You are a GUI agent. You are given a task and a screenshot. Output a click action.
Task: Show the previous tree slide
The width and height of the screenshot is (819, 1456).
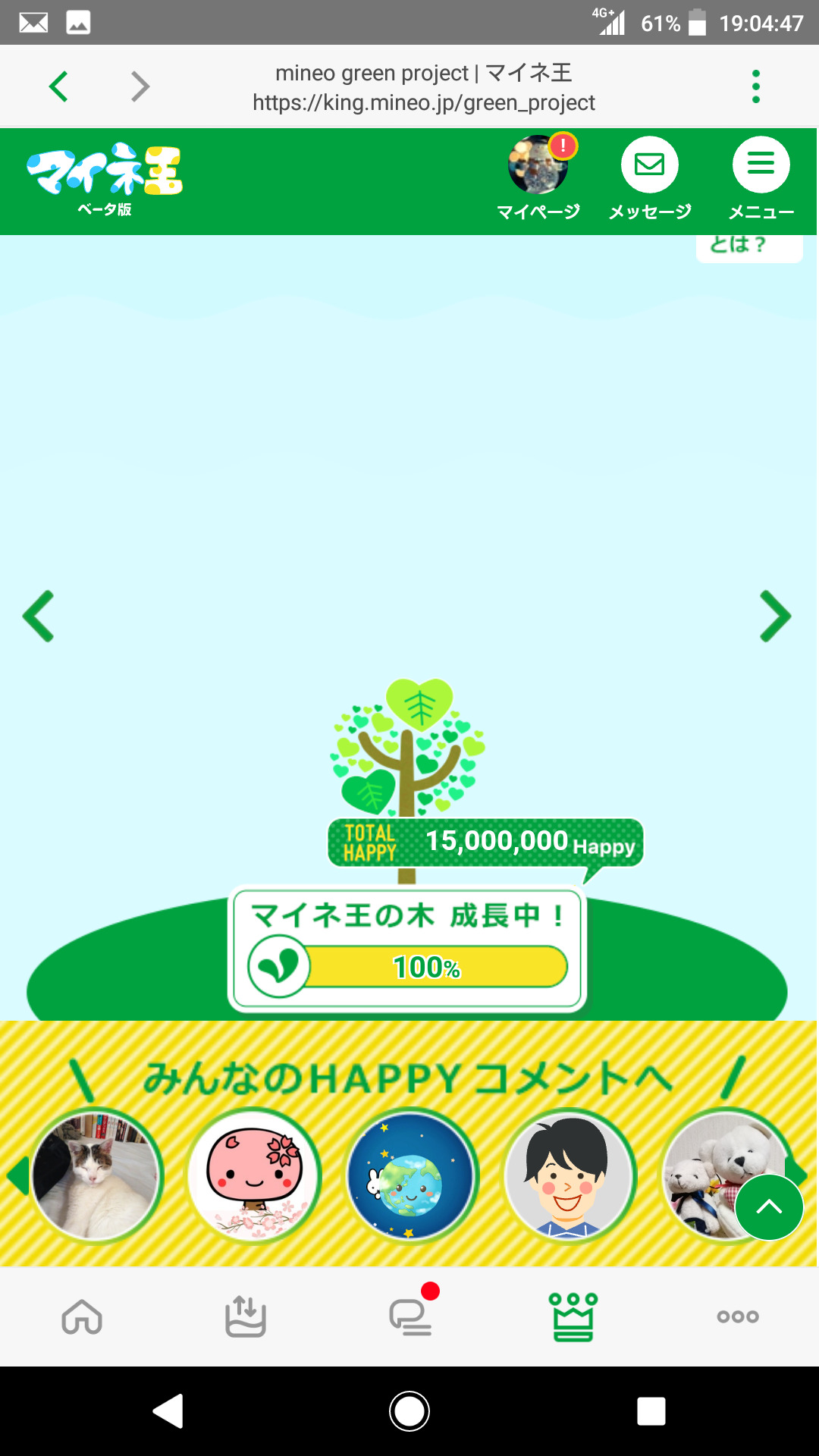point(39,616)
